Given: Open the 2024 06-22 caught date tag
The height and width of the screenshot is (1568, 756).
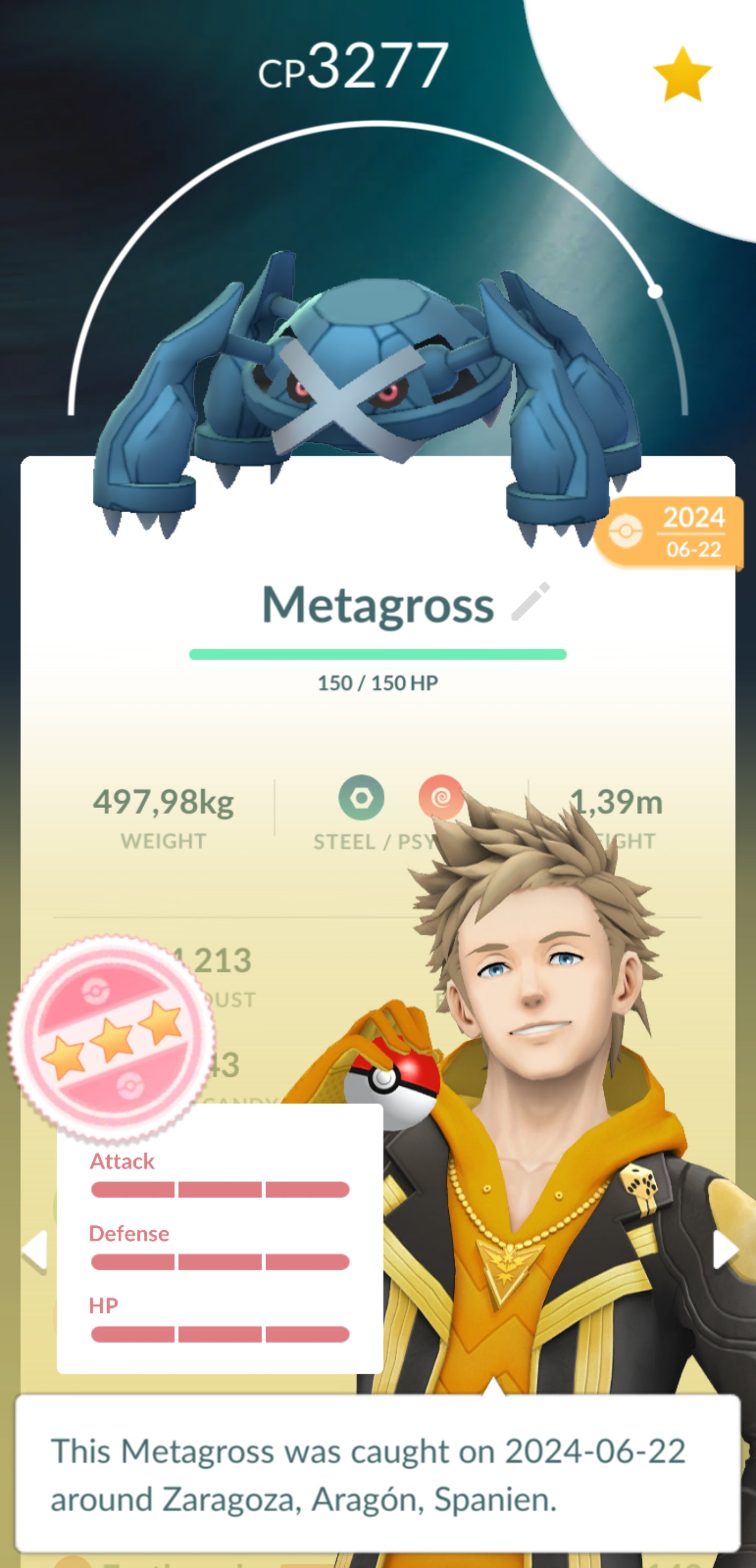Looking at the screenshot, I should coord(670,533).
